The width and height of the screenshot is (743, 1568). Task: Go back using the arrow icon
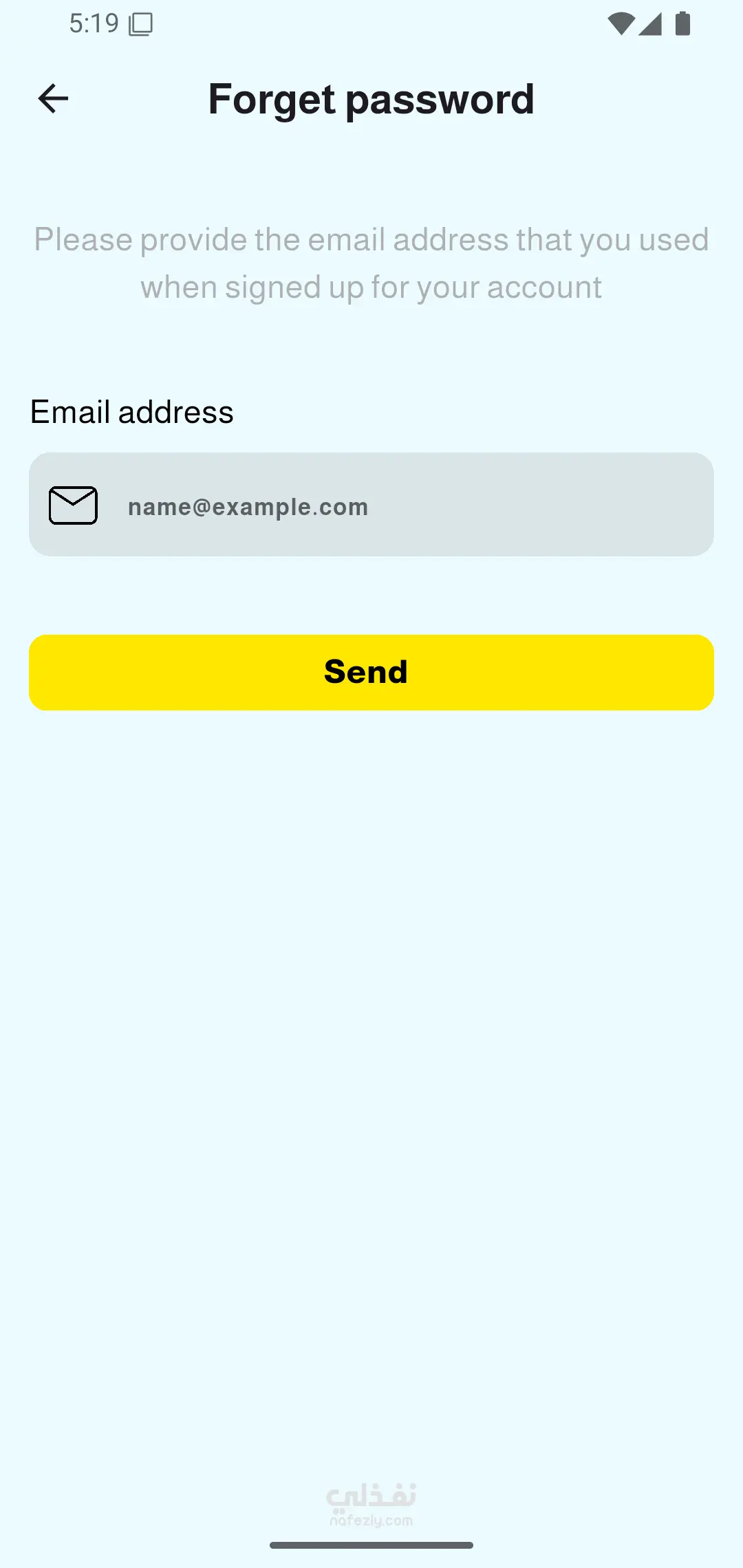[x=53, y=98]
